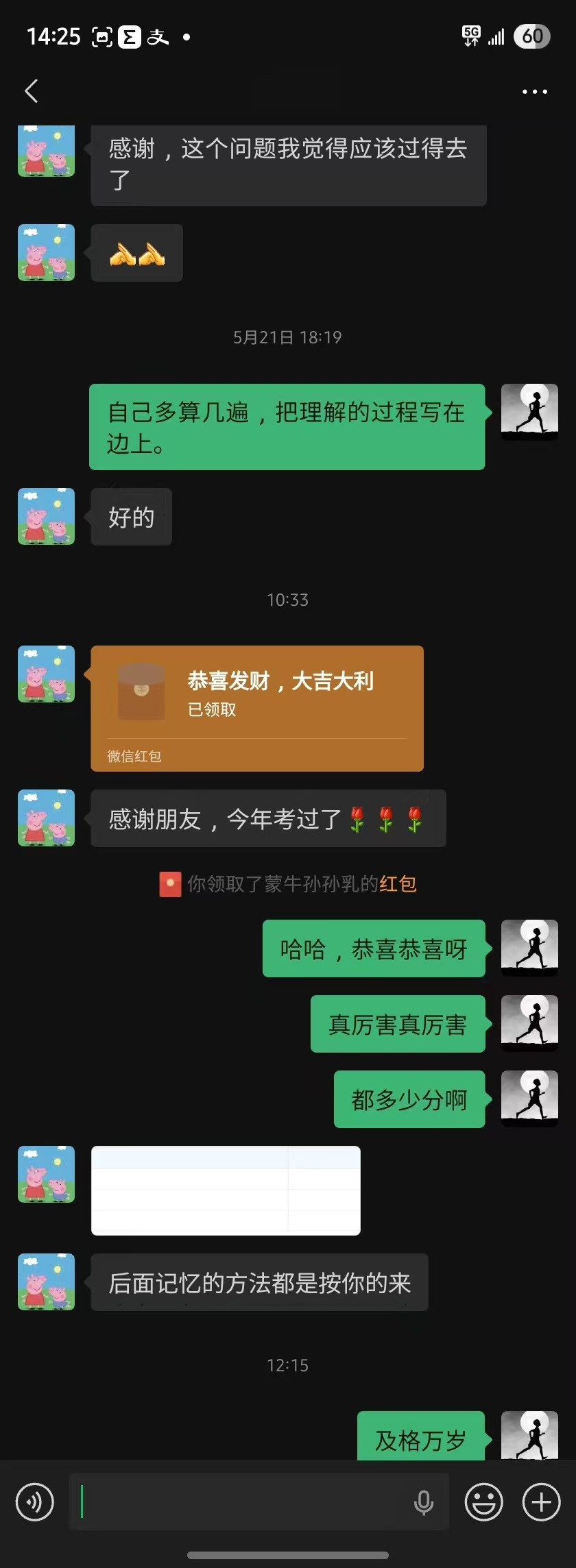Go back to the chat list
This screenshot has height=1568, width=576.
tap(32, 91)
